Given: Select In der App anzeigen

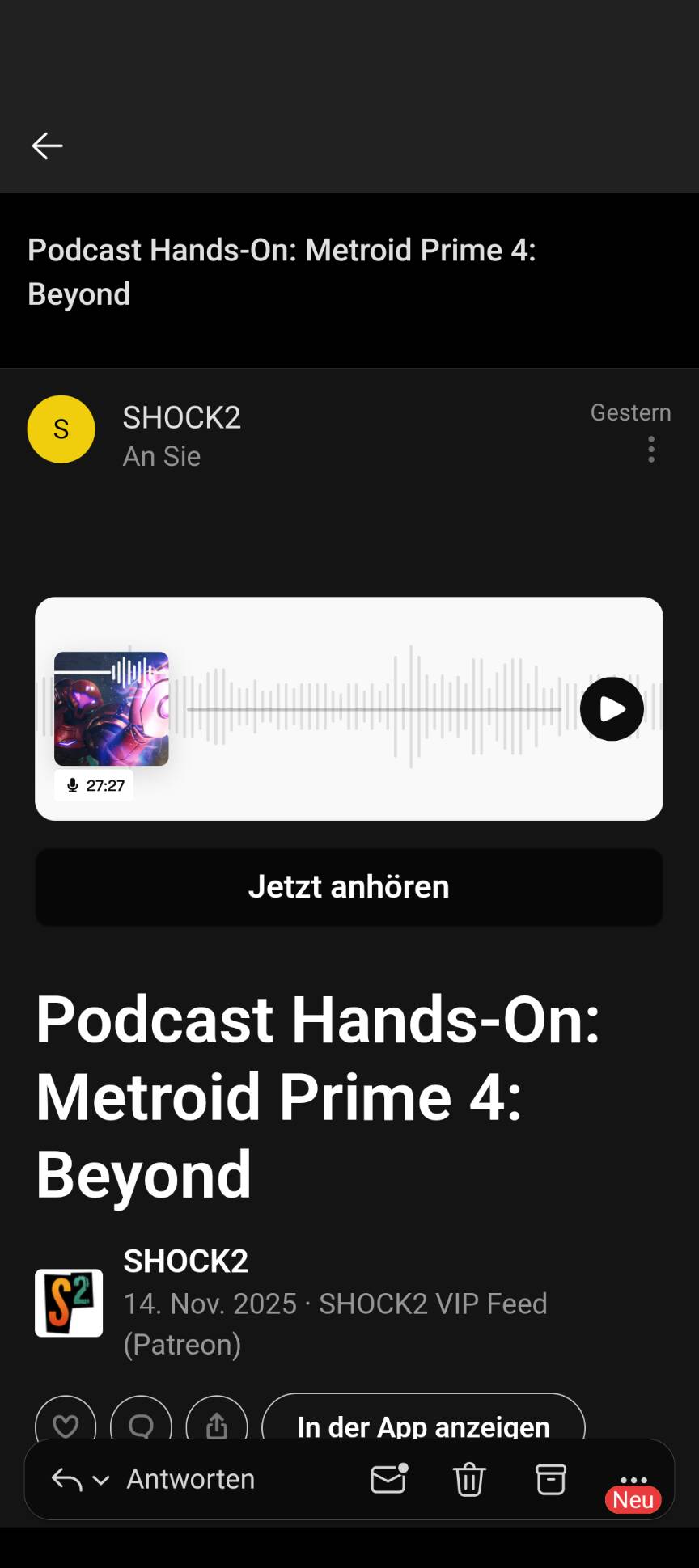Looking at the screenshot, I should [423, 1423].
